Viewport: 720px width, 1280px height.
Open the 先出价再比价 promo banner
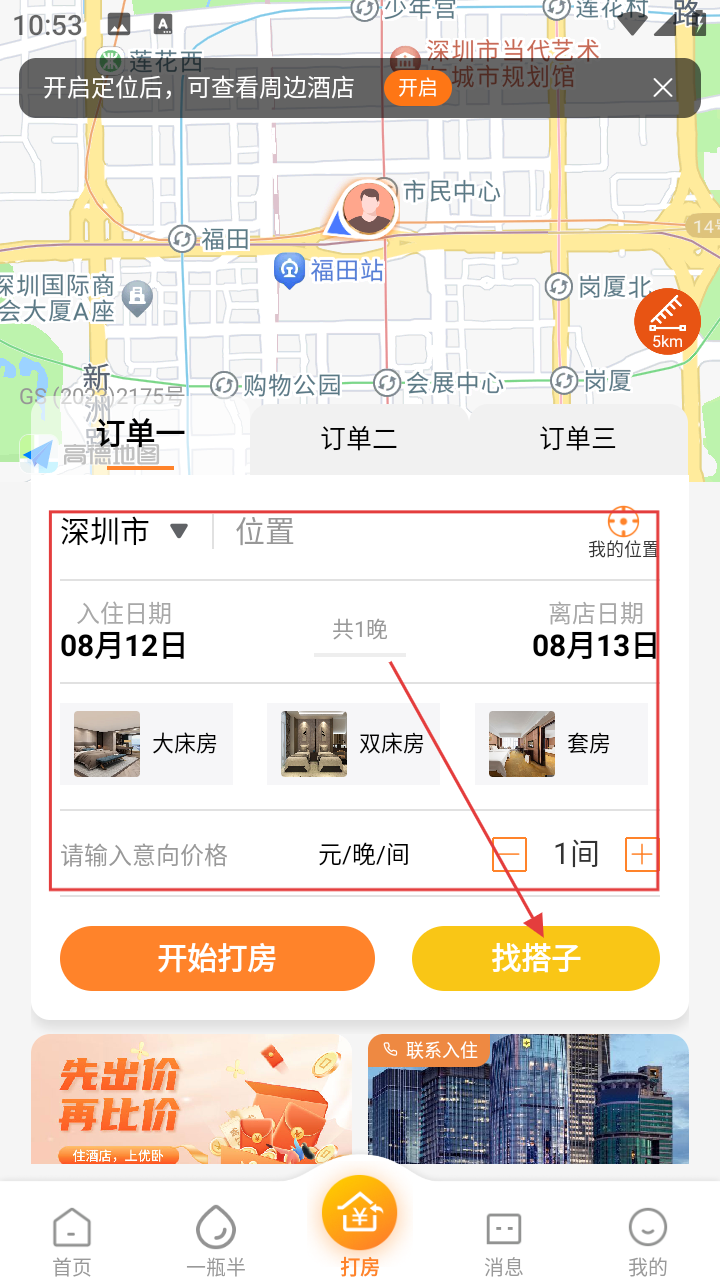191,1098
